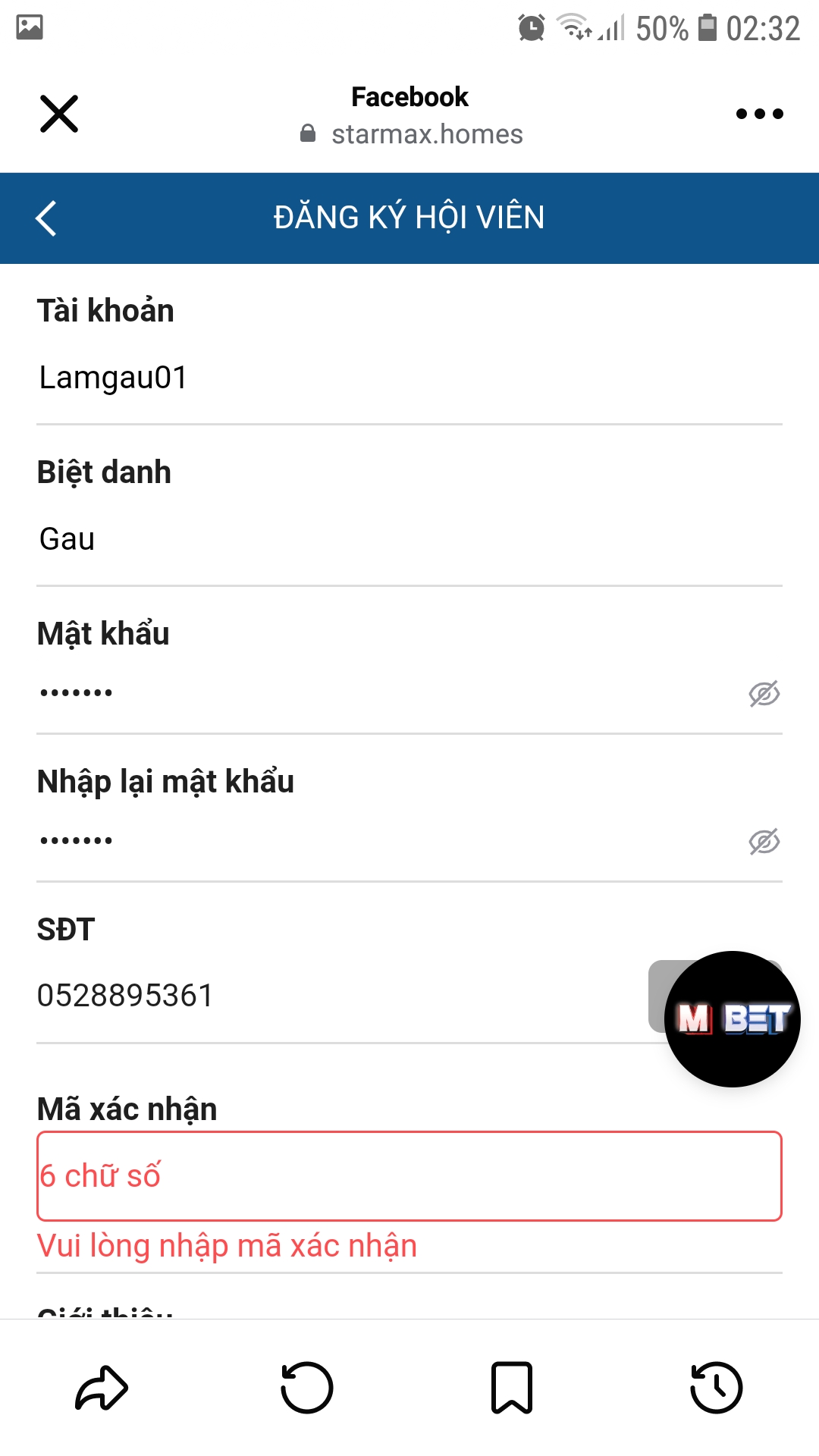The height and width of the screenshot is (1456, 819).
Task: Open browsing history
Action: (x=717, y=1388)
